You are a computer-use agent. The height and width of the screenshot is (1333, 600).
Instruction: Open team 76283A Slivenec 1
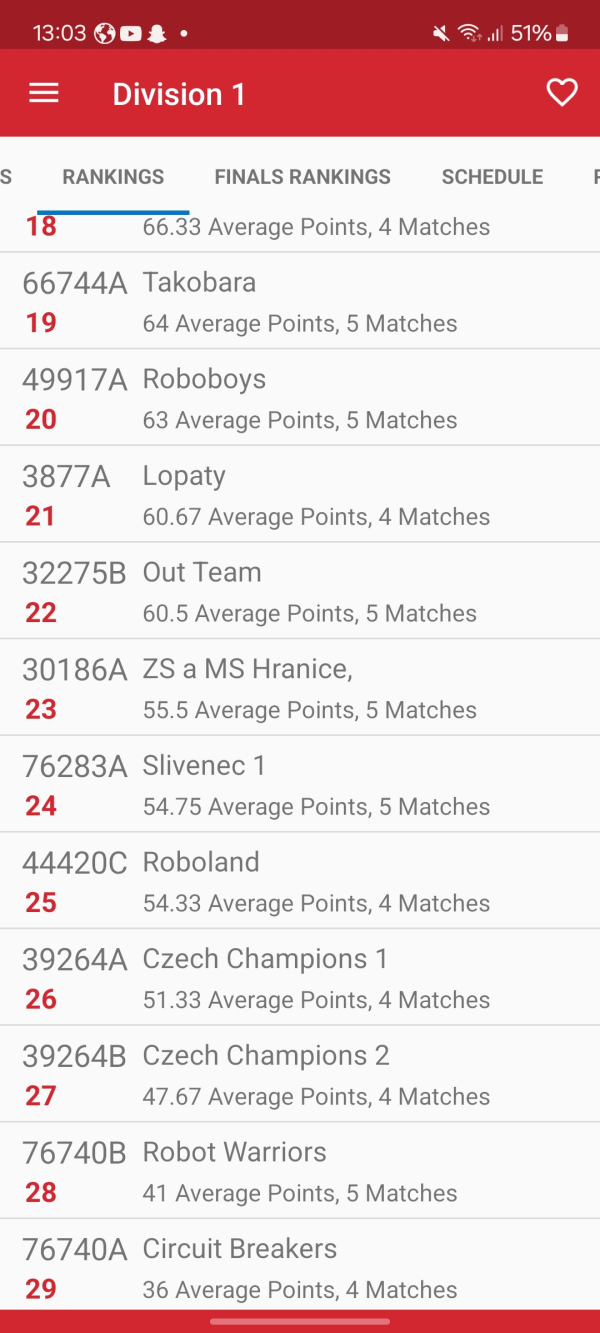[300, 784]
